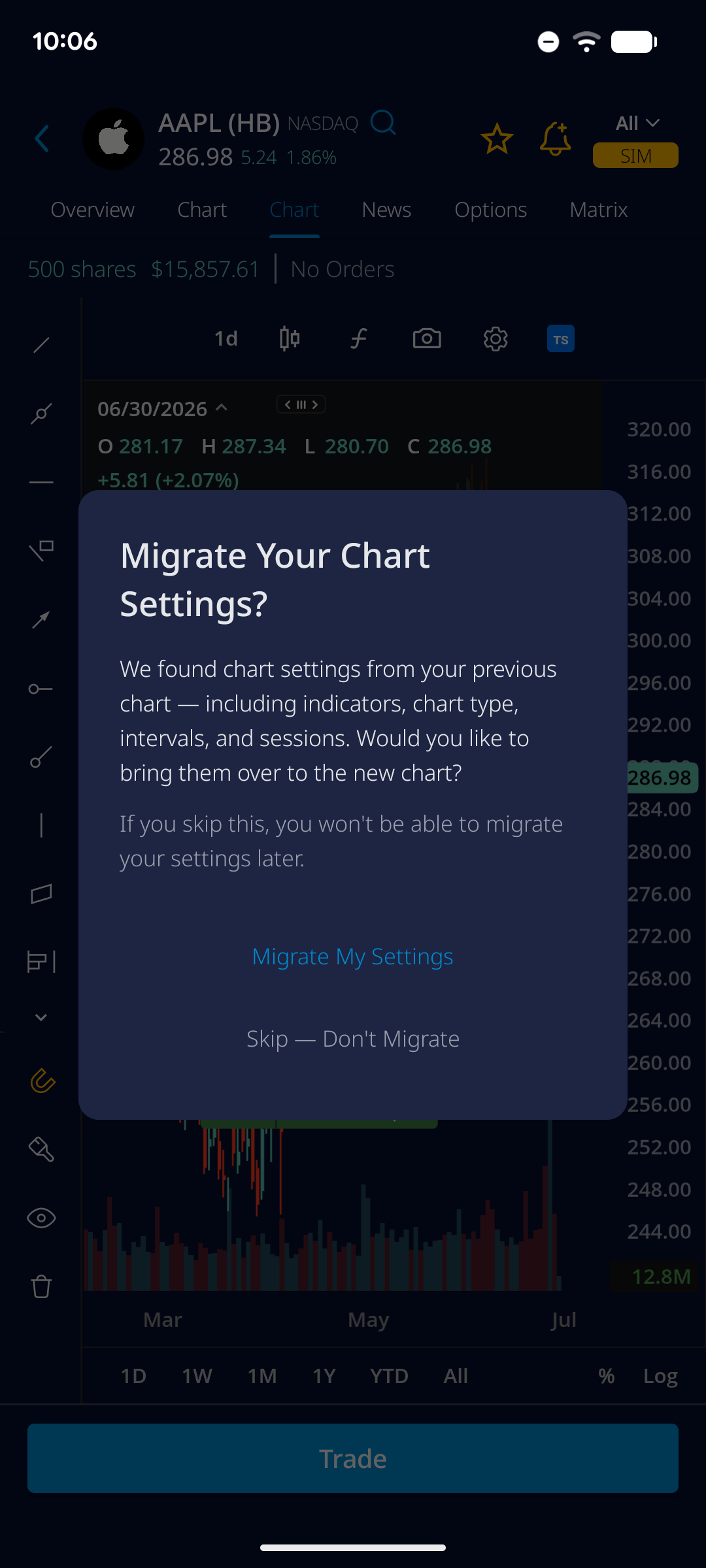The width and height of the screenshot is (706, 1568).
Task: Open the indicators function icon
Action: 358,338
